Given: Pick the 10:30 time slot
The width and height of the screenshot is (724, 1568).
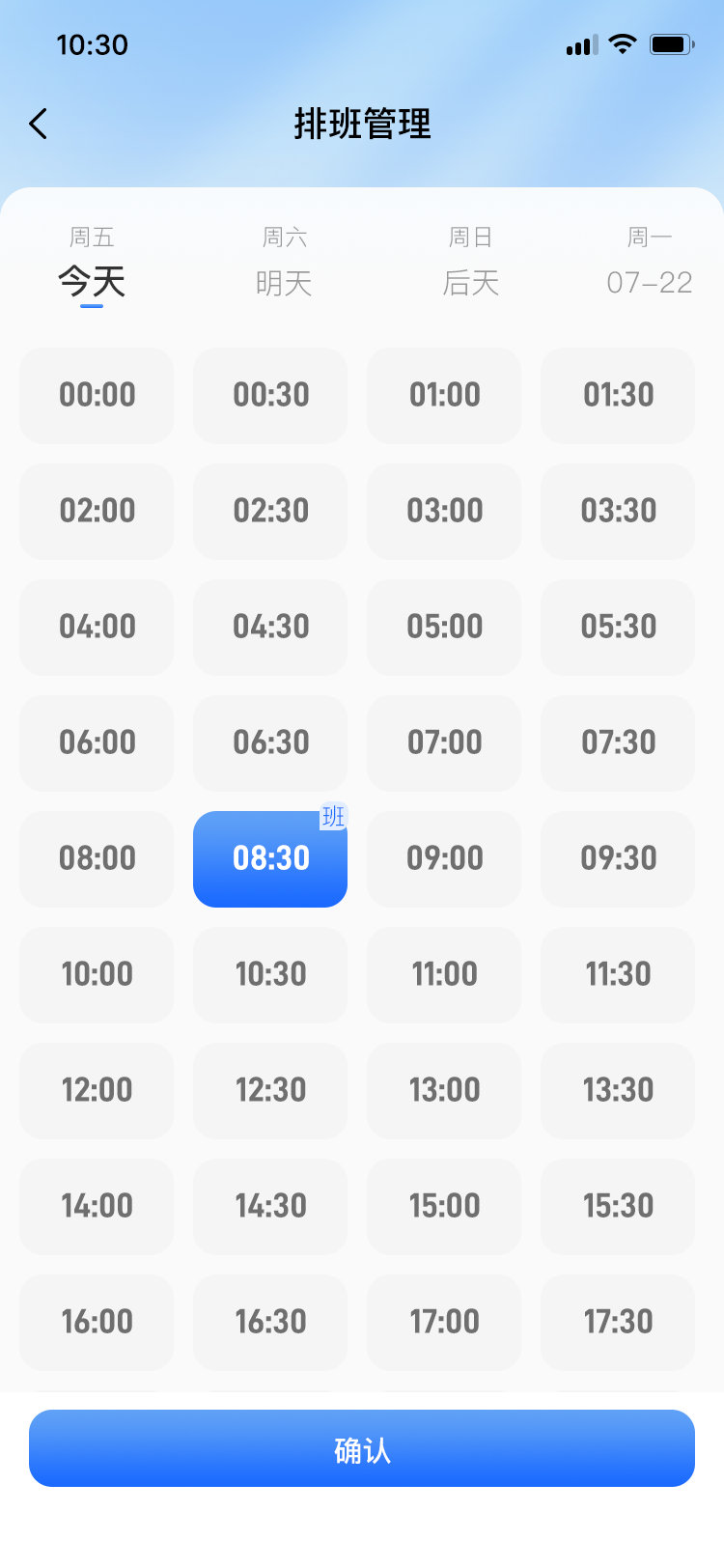Looking at the screenshot, I should 270,975.
